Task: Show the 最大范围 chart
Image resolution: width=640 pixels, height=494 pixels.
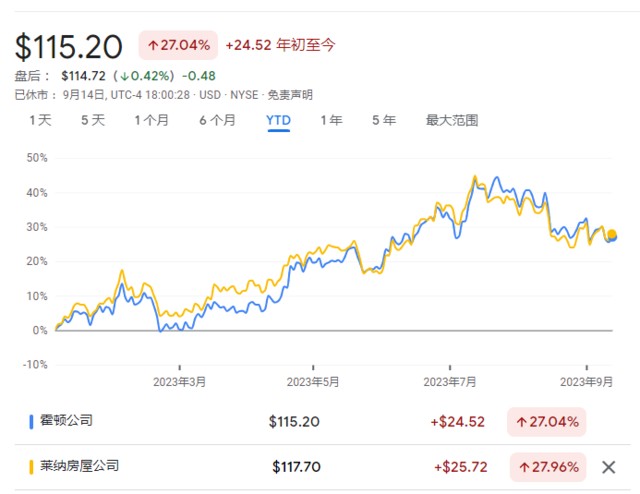Action: point(452,120)
